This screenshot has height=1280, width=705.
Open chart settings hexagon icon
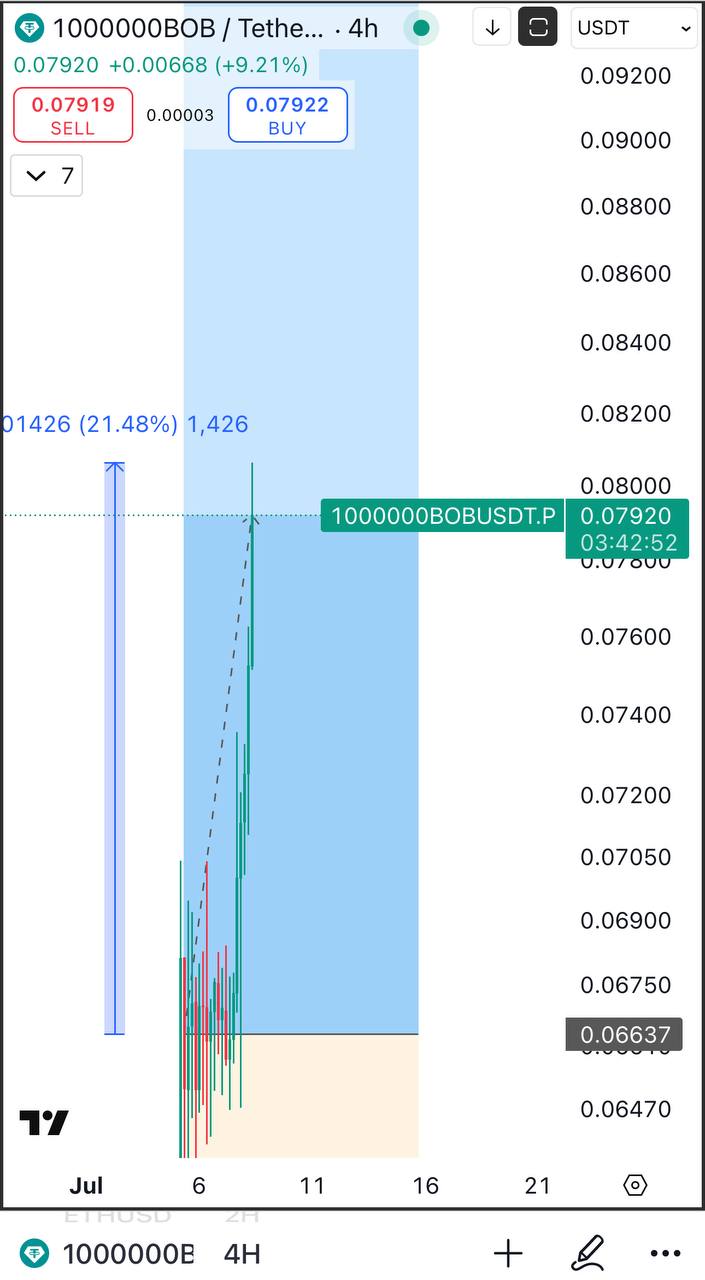coord(635,1185)
